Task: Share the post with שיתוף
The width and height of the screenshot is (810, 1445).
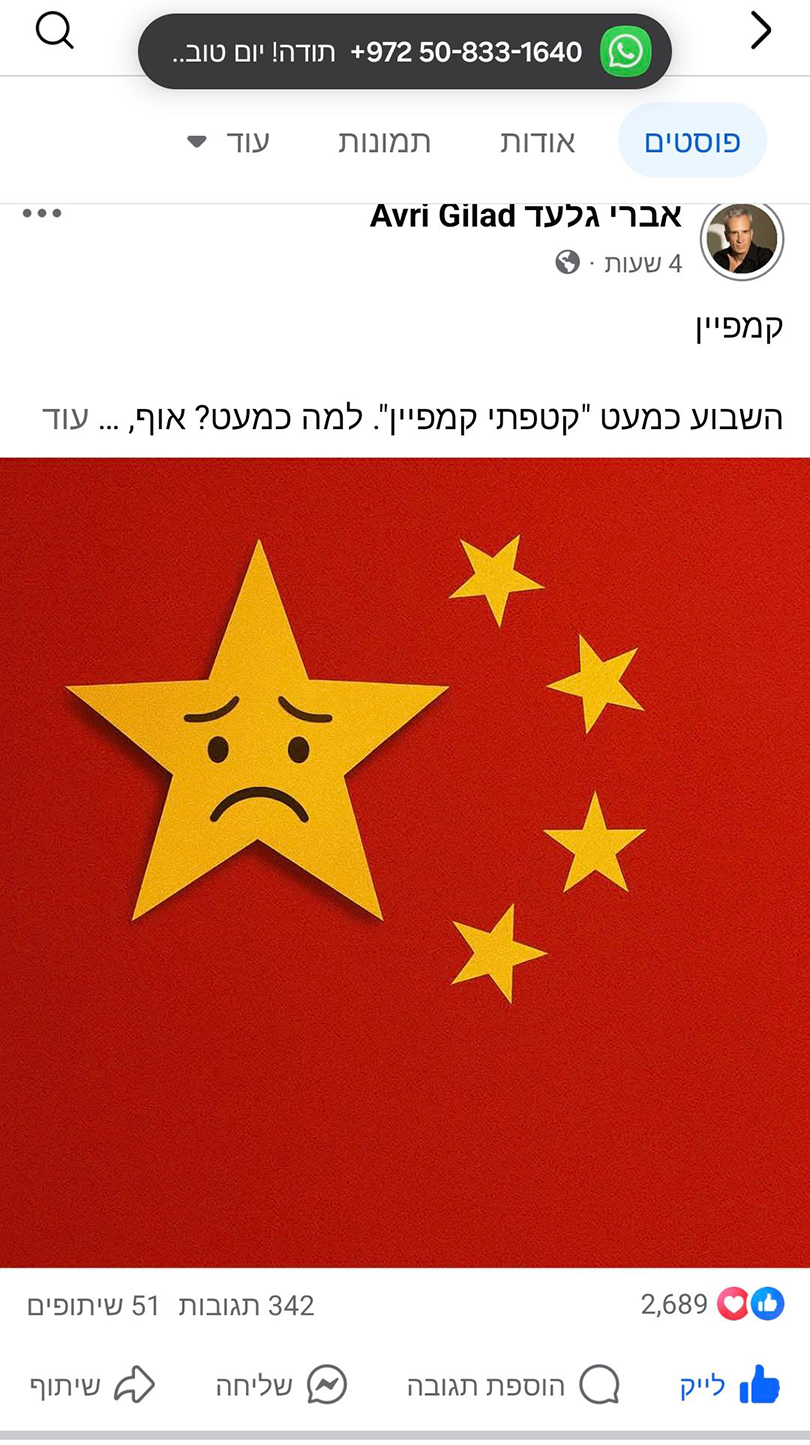Action: click(x=92, y=1385)
